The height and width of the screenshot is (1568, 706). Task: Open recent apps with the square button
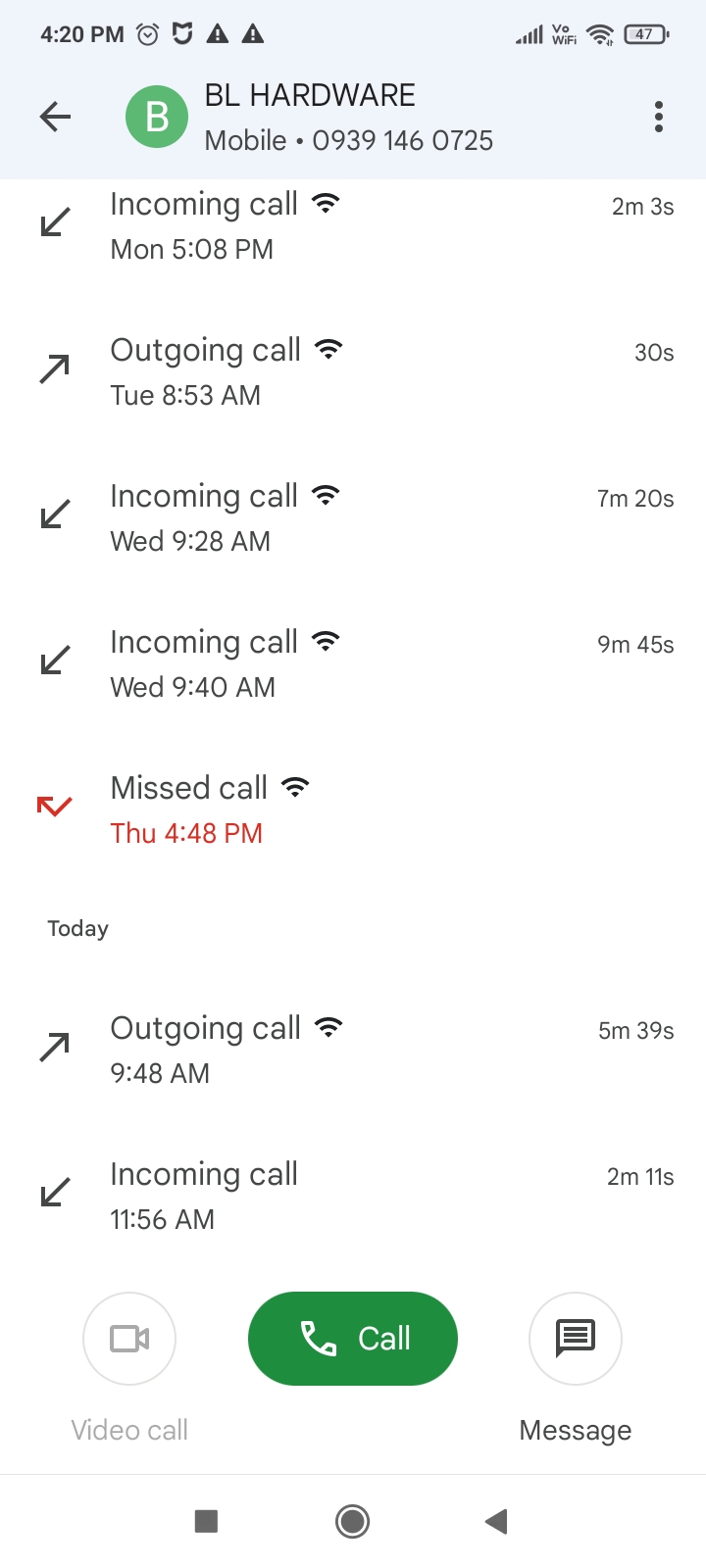(206, 1521)
